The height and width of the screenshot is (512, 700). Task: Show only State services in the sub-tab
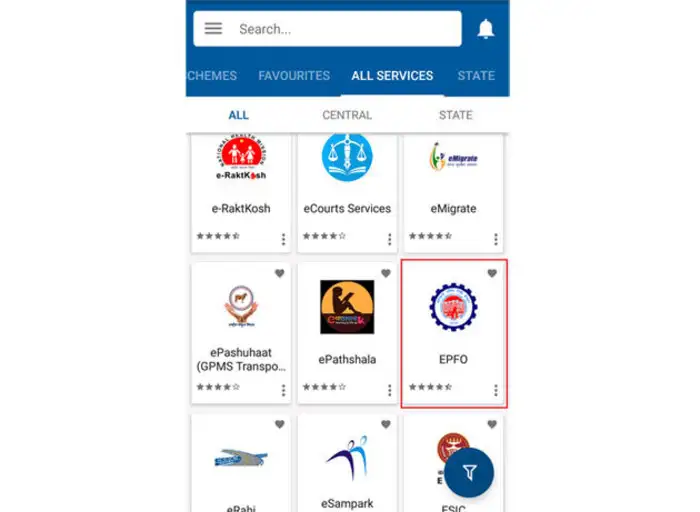point(455,115)
